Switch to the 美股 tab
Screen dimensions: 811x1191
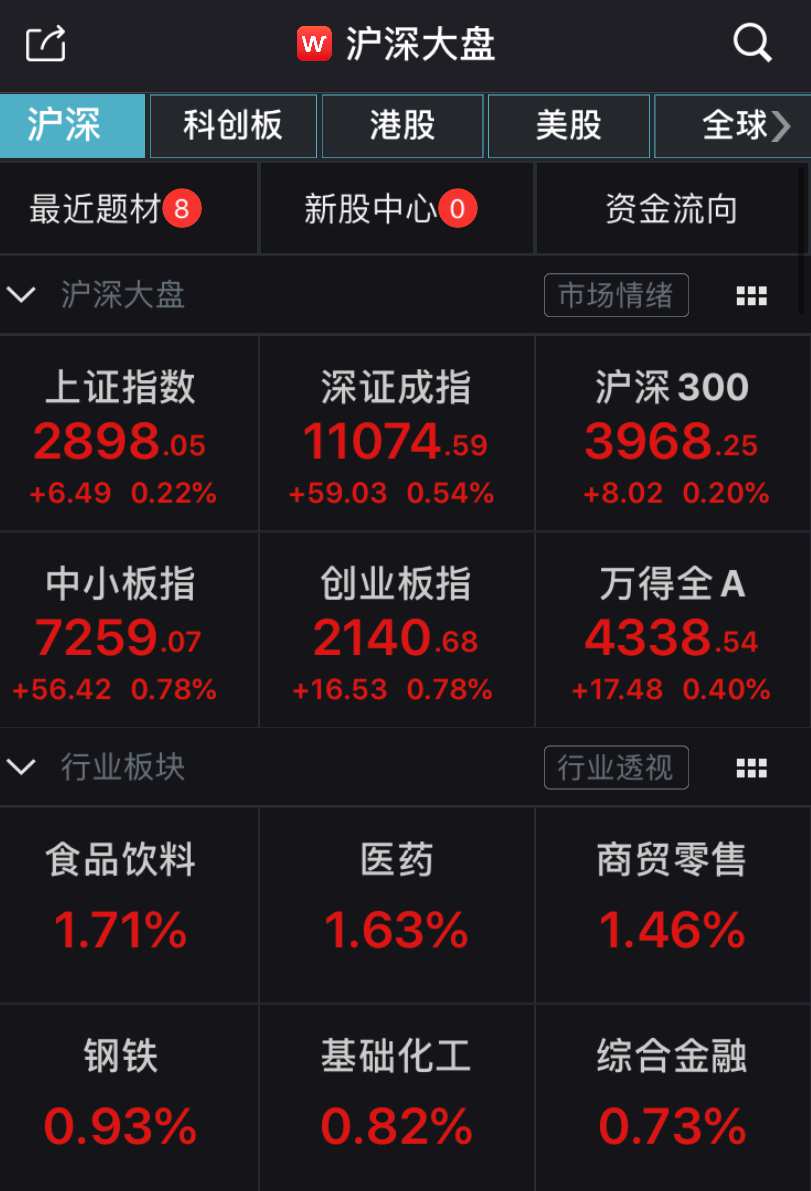568,126
